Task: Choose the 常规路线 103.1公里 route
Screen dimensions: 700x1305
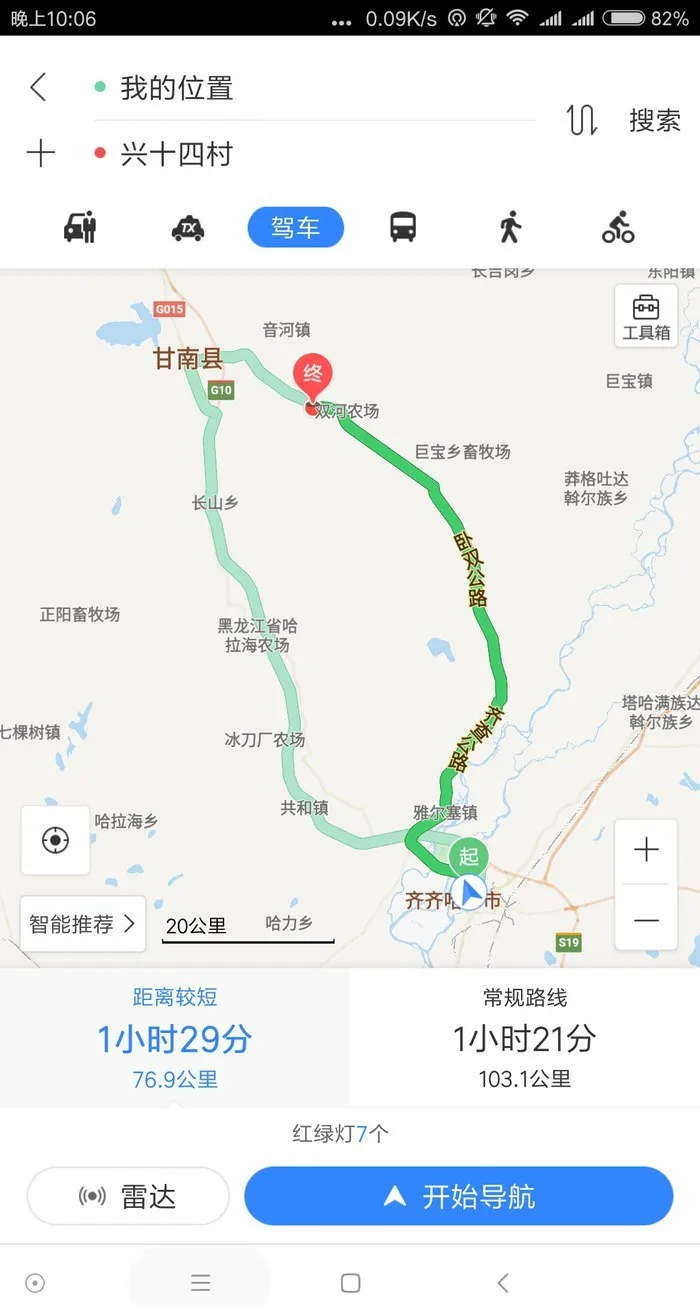Action: coord(525,1038)
